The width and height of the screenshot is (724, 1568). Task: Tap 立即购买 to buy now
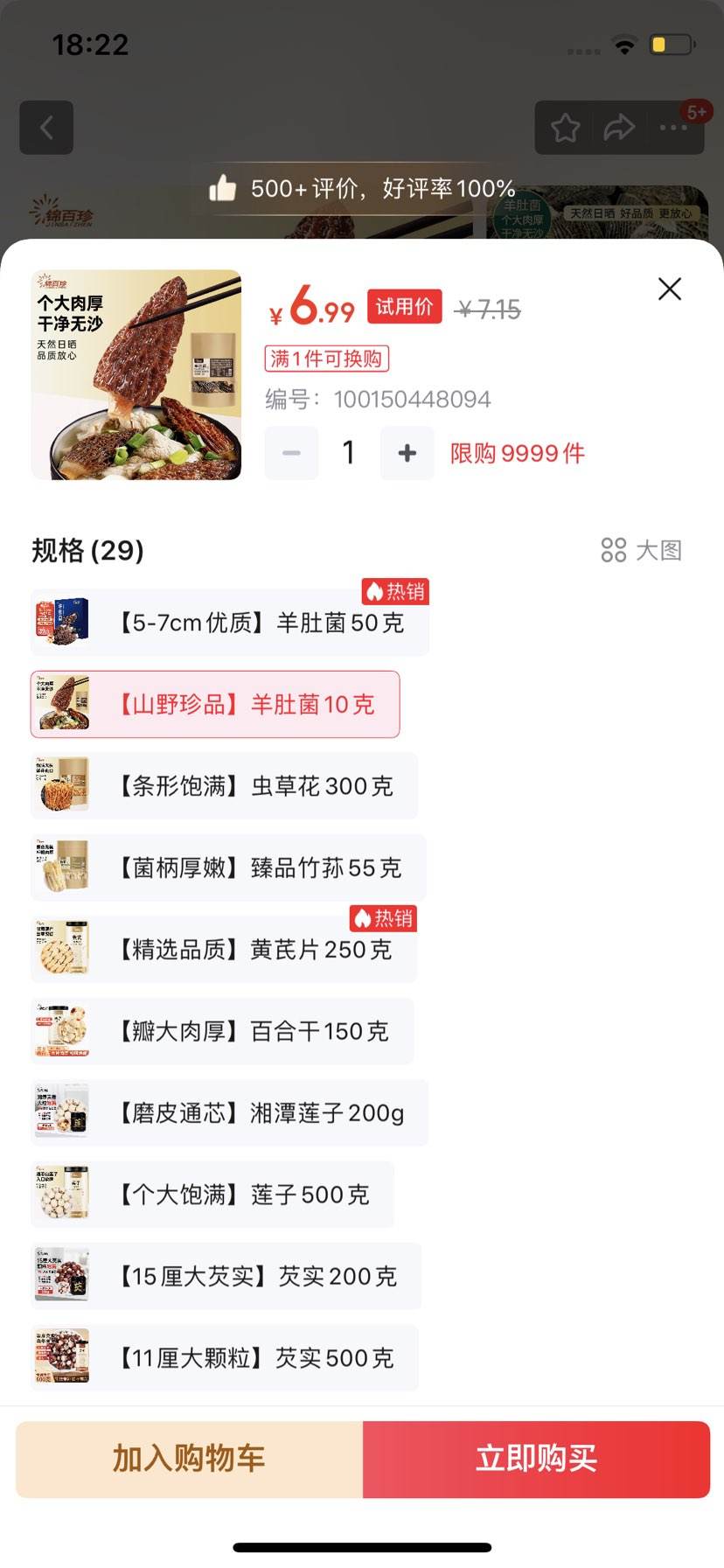point(536,1459)
